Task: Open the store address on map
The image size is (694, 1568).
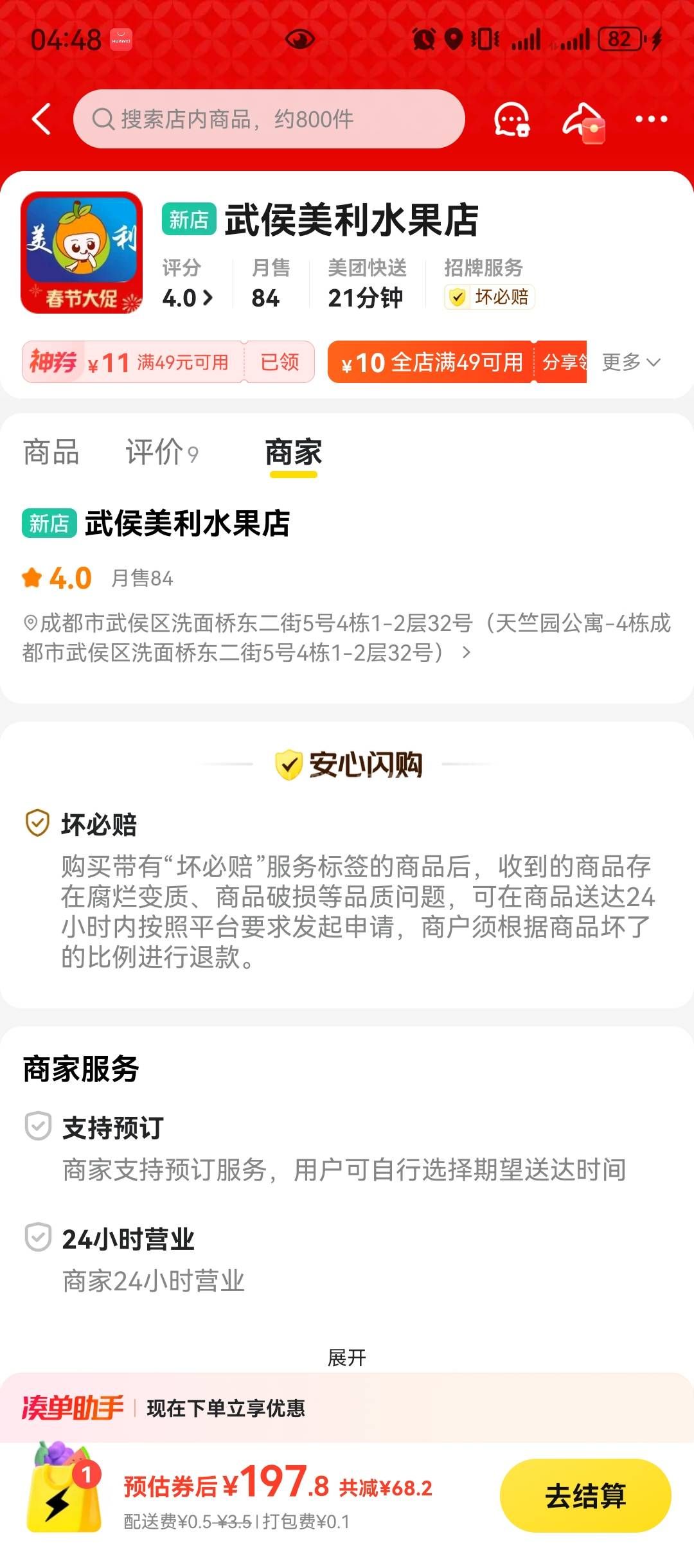Action: point(347,637)
